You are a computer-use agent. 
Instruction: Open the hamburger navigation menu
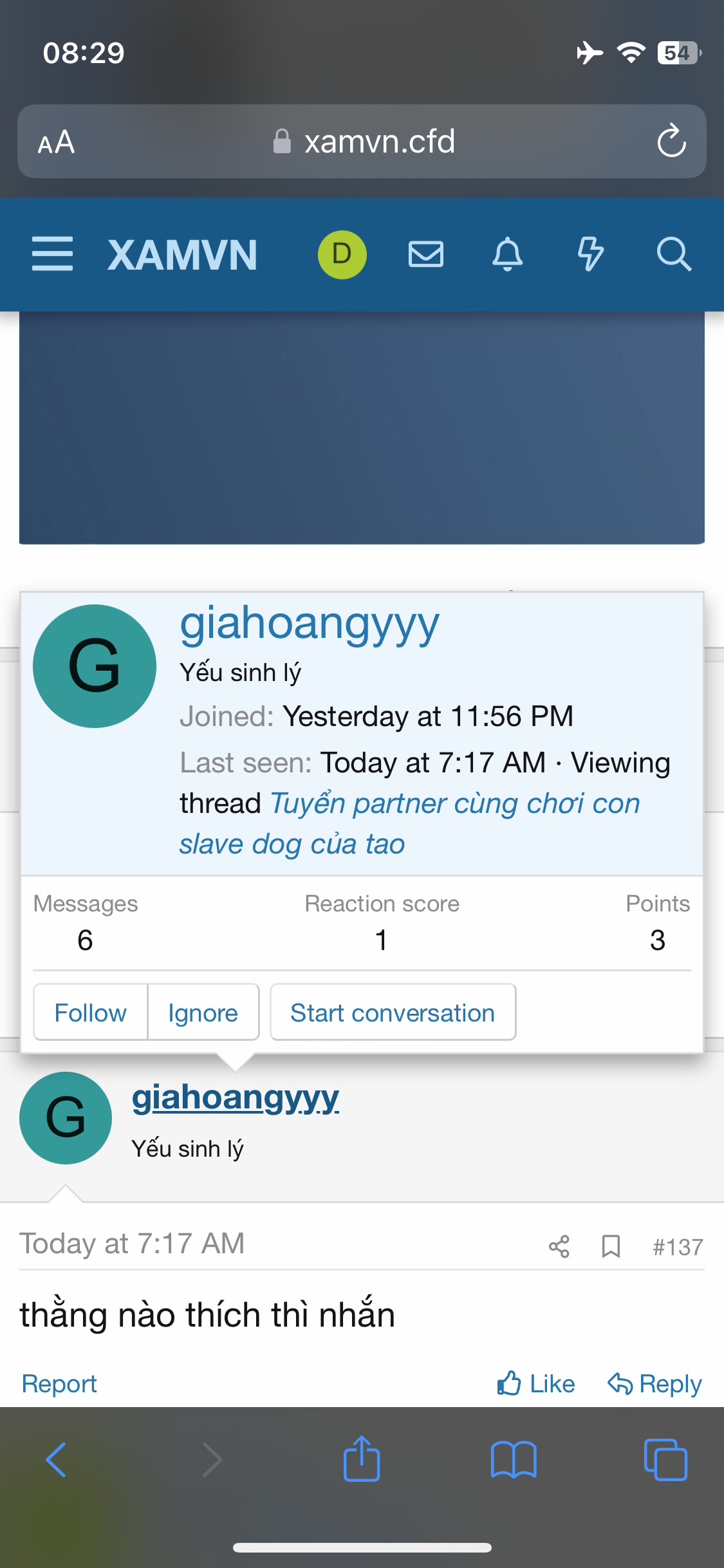(x=52, y=254)
